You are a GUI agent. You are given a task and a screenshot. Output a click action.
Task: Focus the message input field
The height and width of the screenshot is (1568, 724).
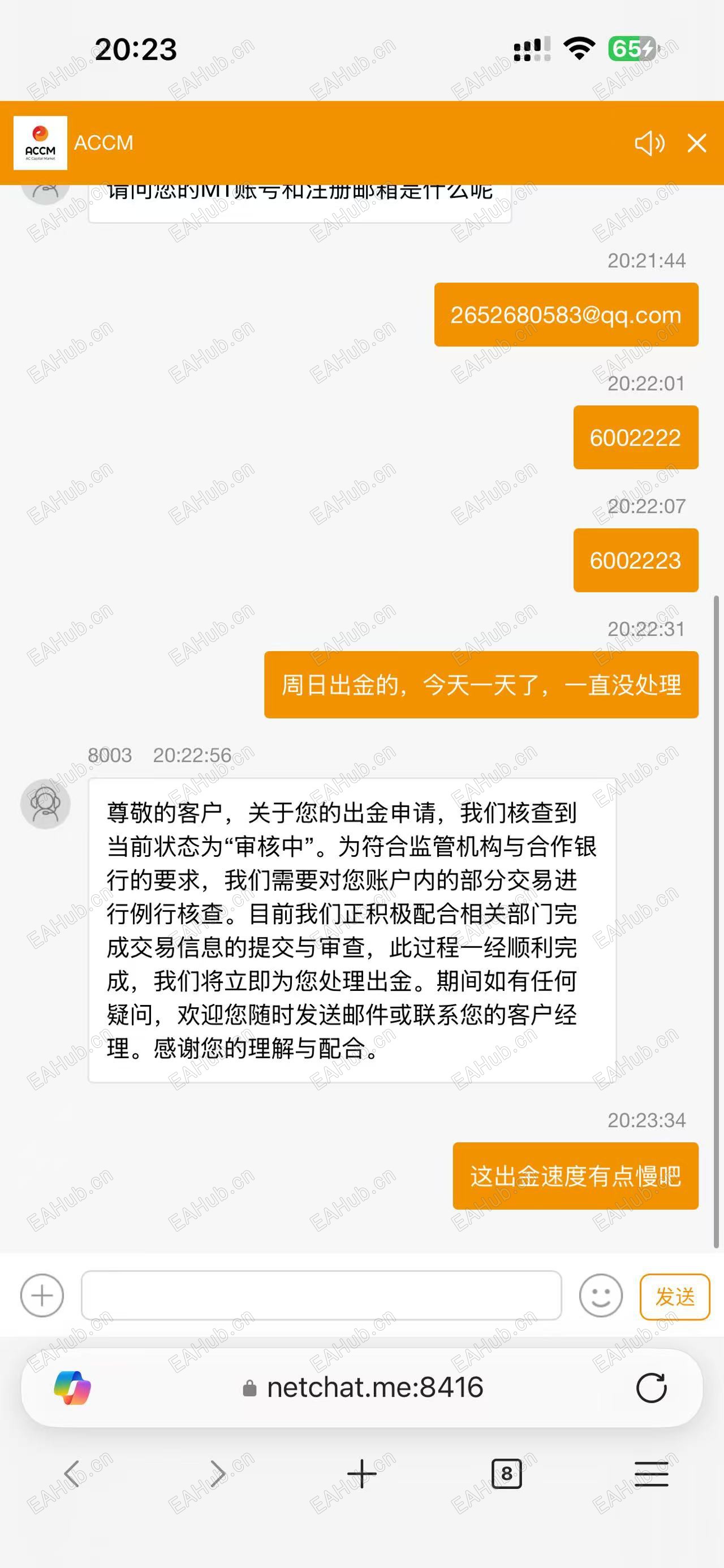tap(321, 1296)
